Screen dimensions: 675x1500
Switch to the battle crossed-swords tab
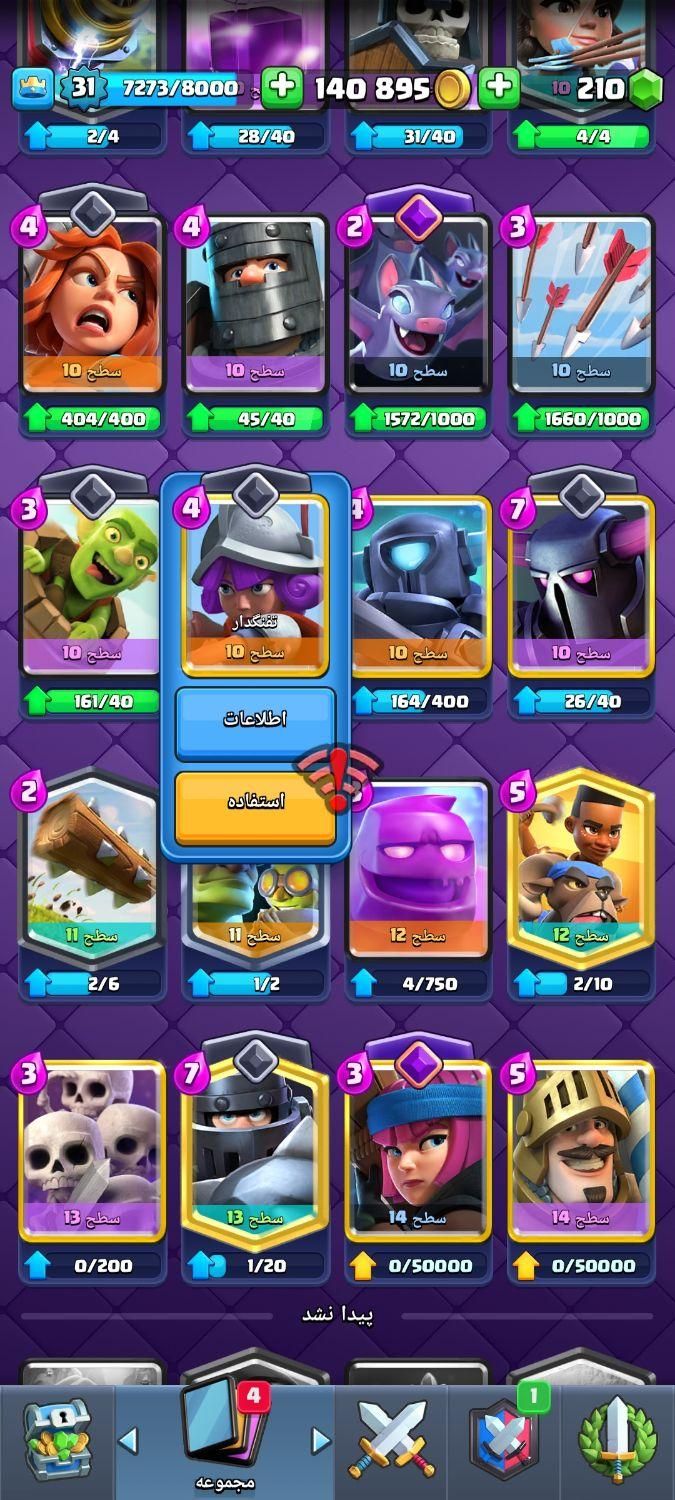(392, 1440)
